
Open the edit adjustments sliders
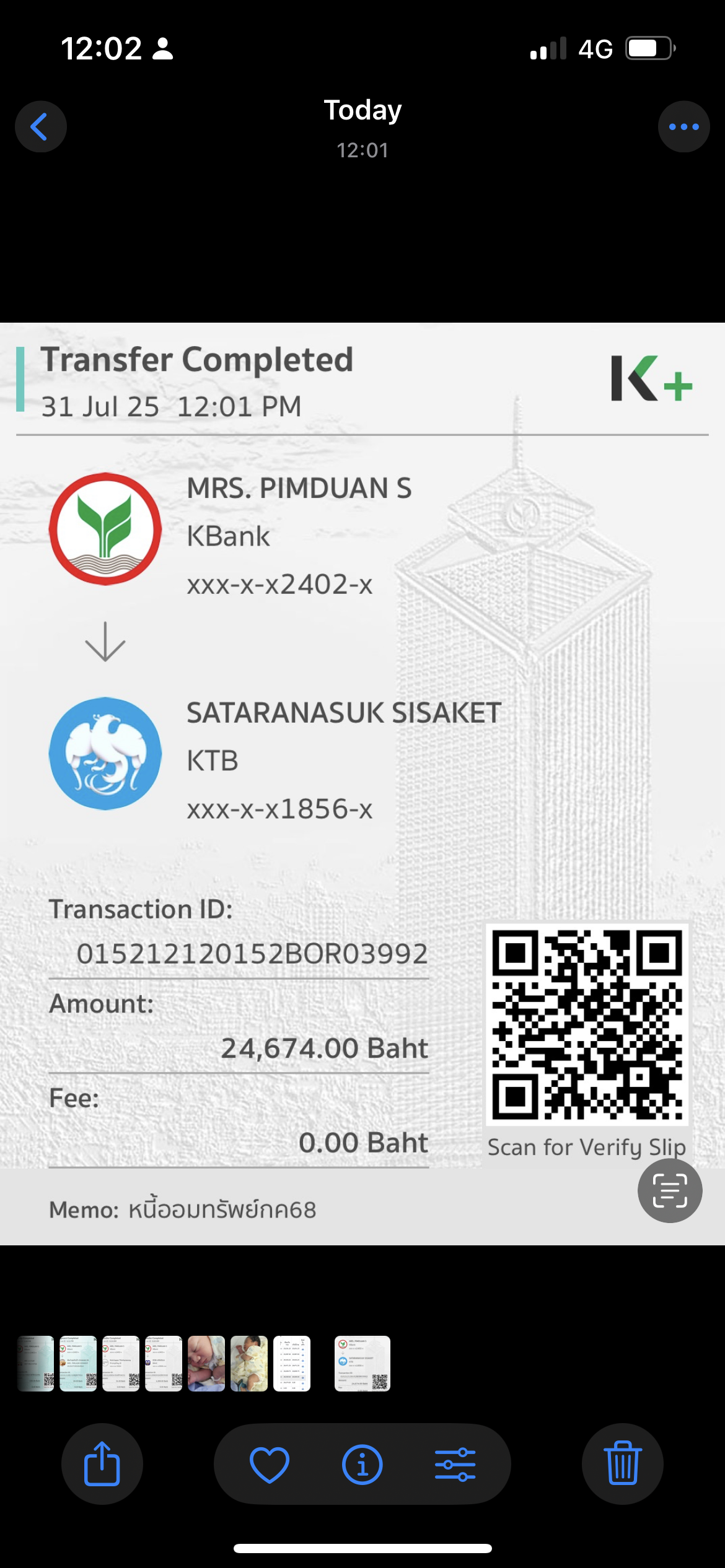[455, 1464]
